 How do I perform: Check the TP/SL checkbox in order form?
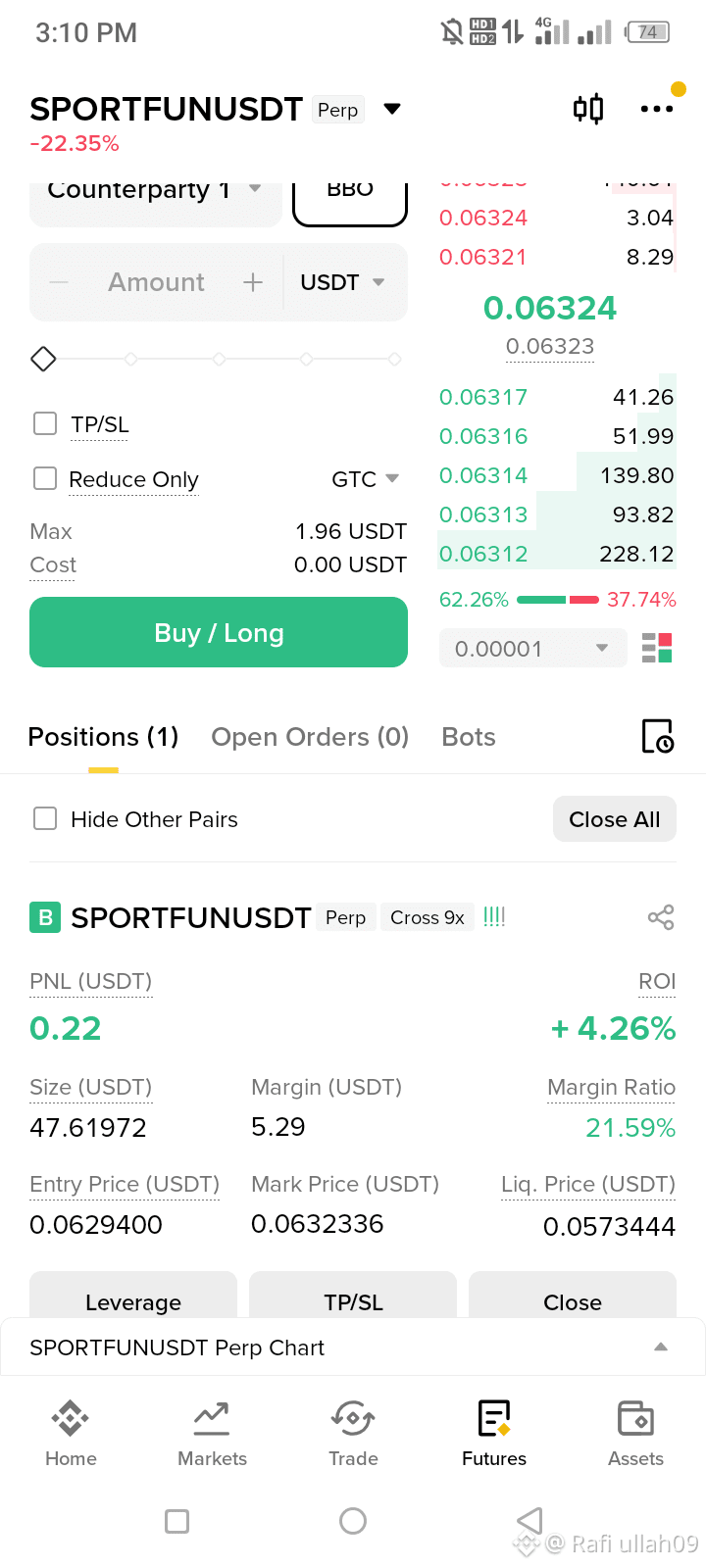(x=45, y=423)
